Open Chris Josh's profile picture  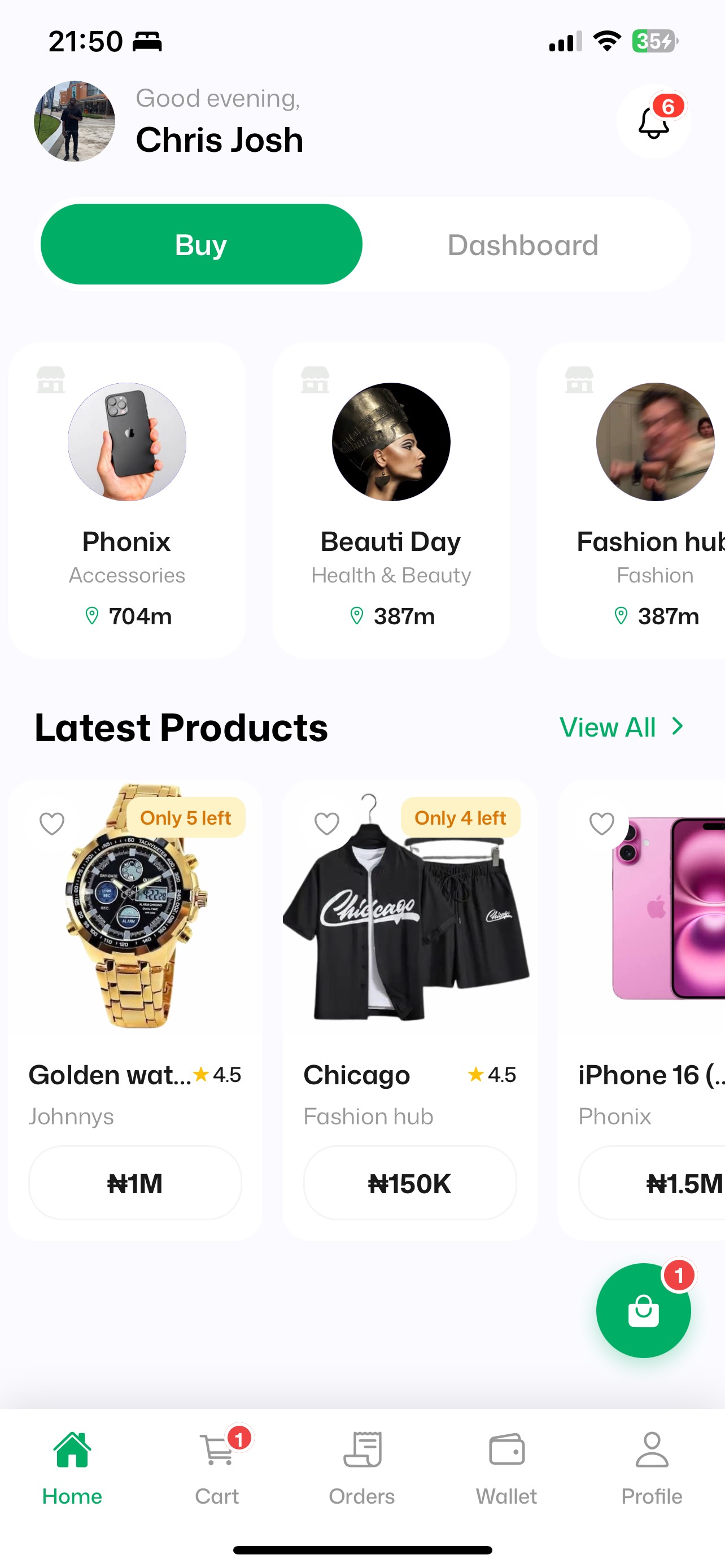point(75,121)
